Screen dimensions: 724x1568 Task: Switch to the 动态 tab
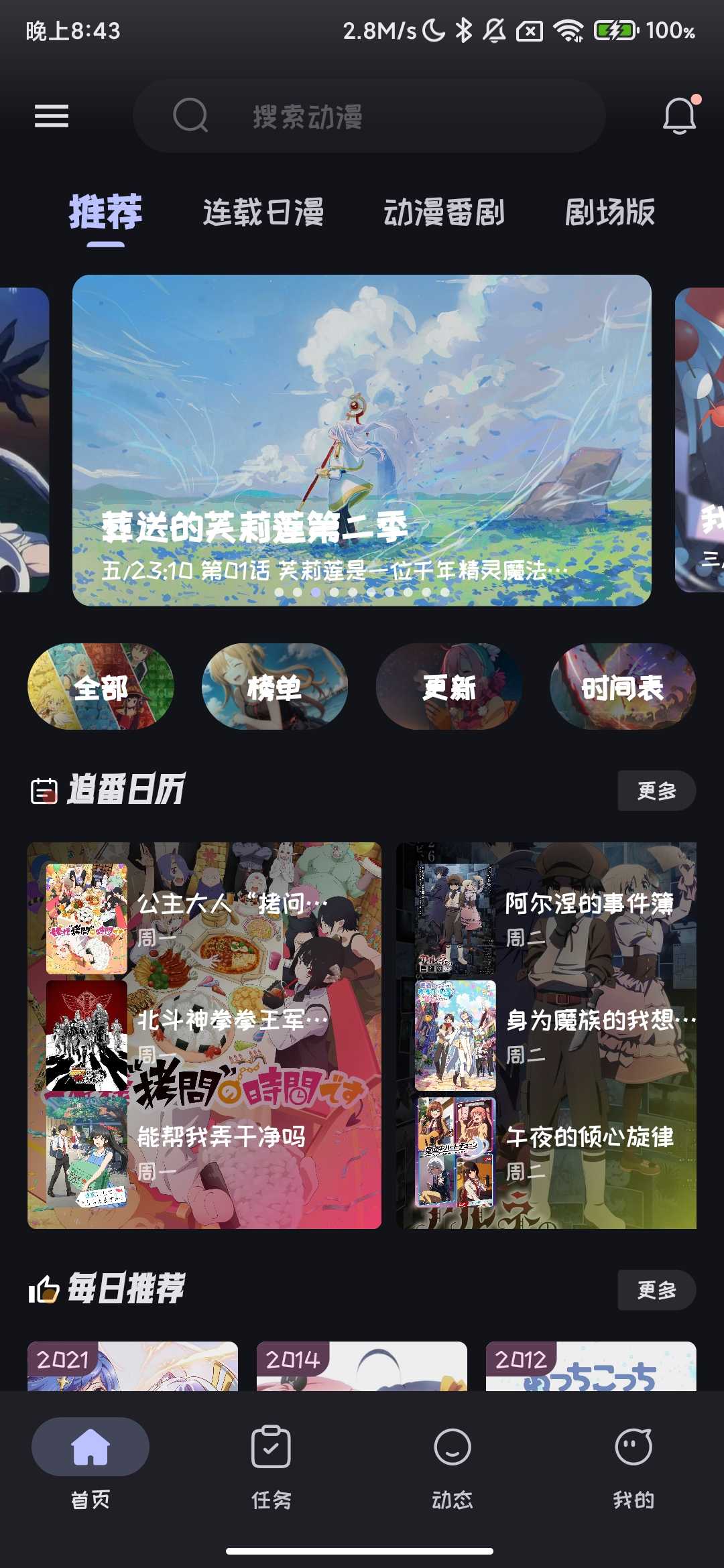(x=452, y=1464)
